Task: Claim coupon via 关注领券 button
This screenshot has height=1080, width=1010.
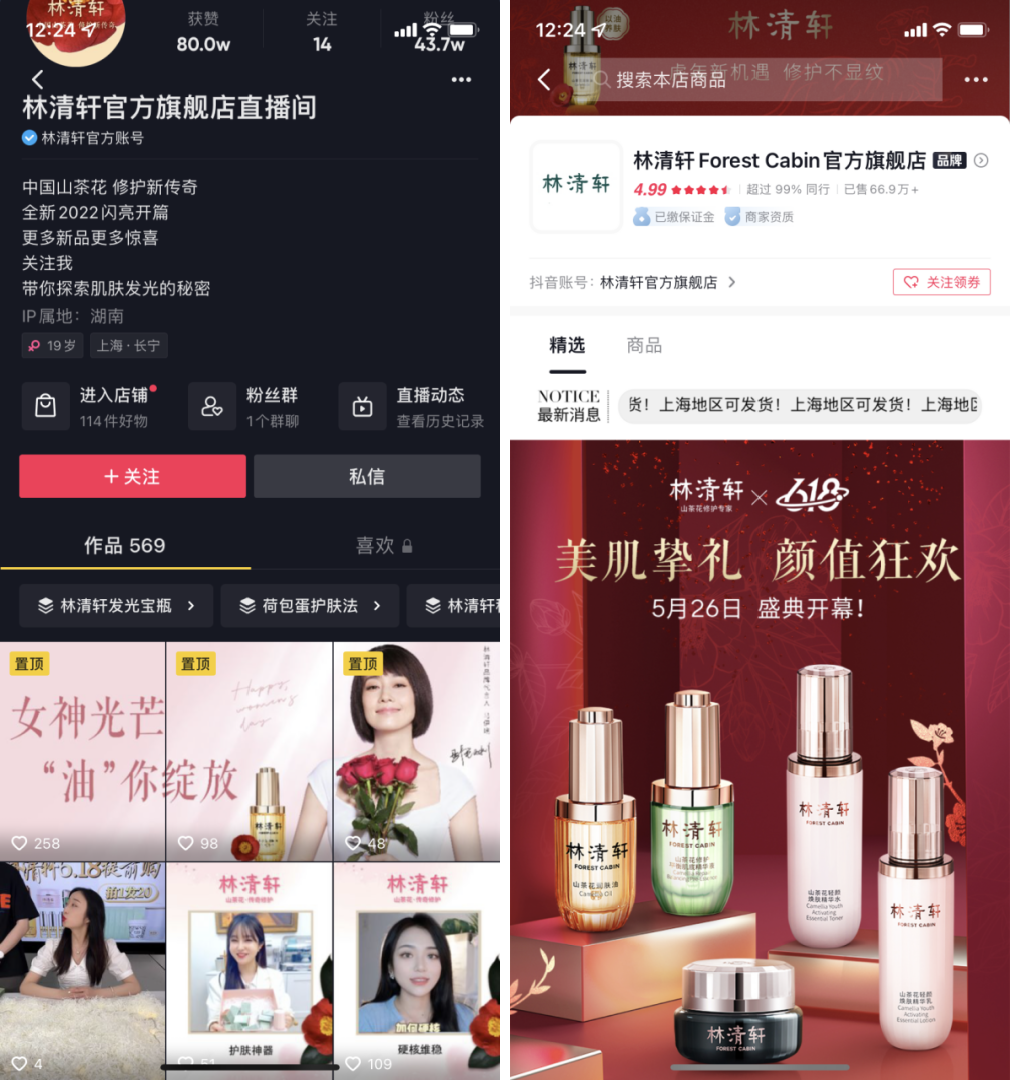Action: 941,282
